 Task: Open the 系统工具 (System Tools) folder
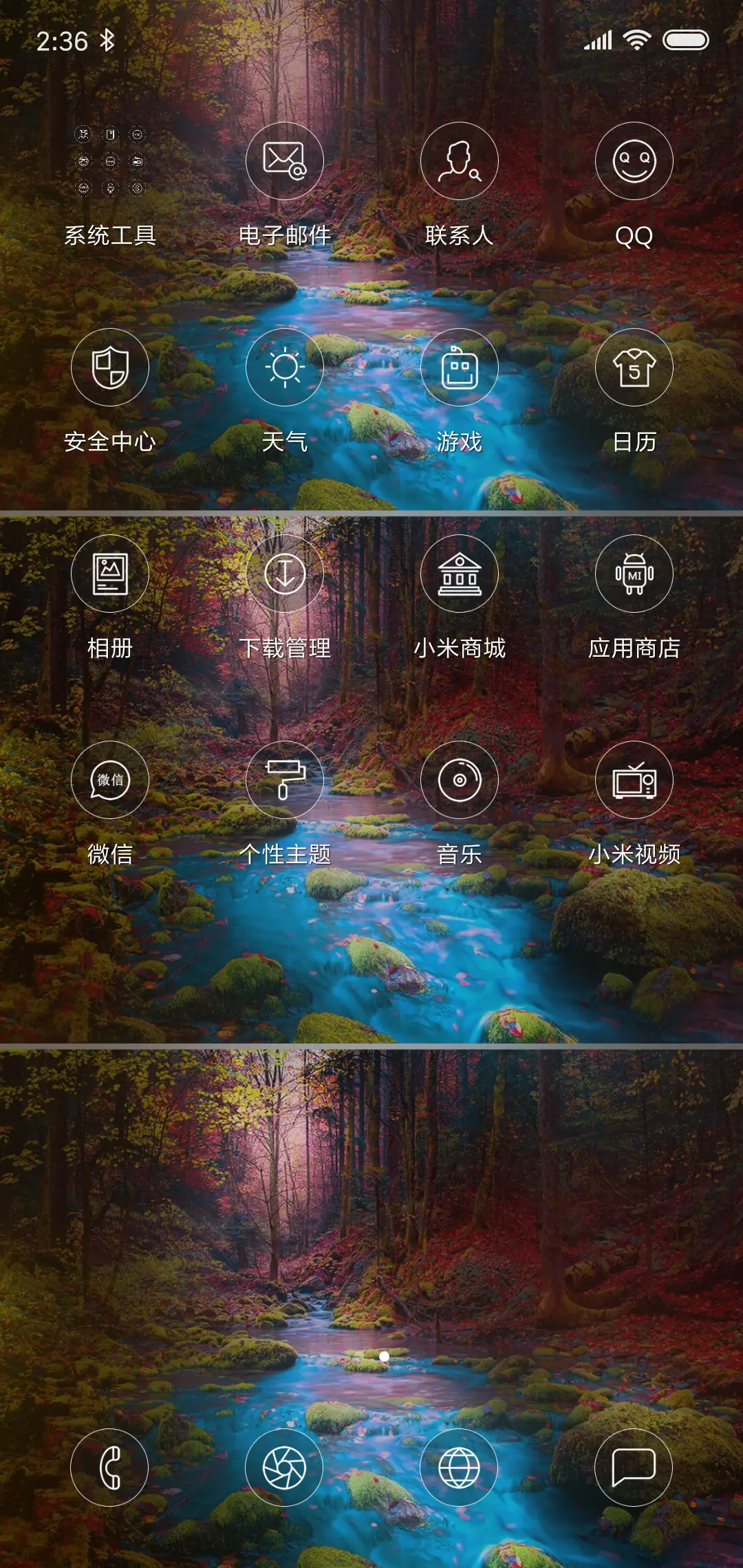point(110,160)
